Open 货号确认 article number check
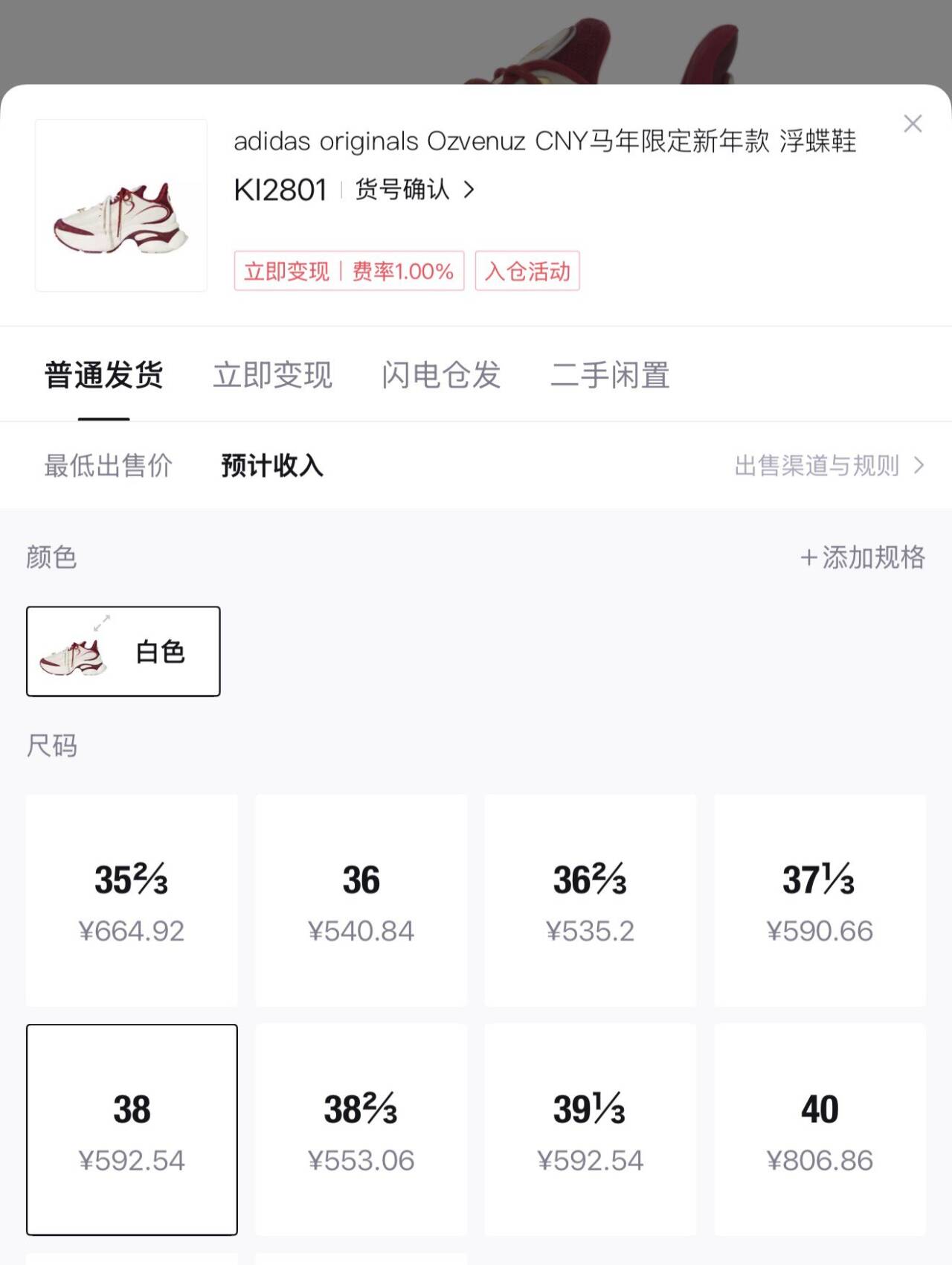This screenshot has height=1265, width=952. tap(414, 190)
